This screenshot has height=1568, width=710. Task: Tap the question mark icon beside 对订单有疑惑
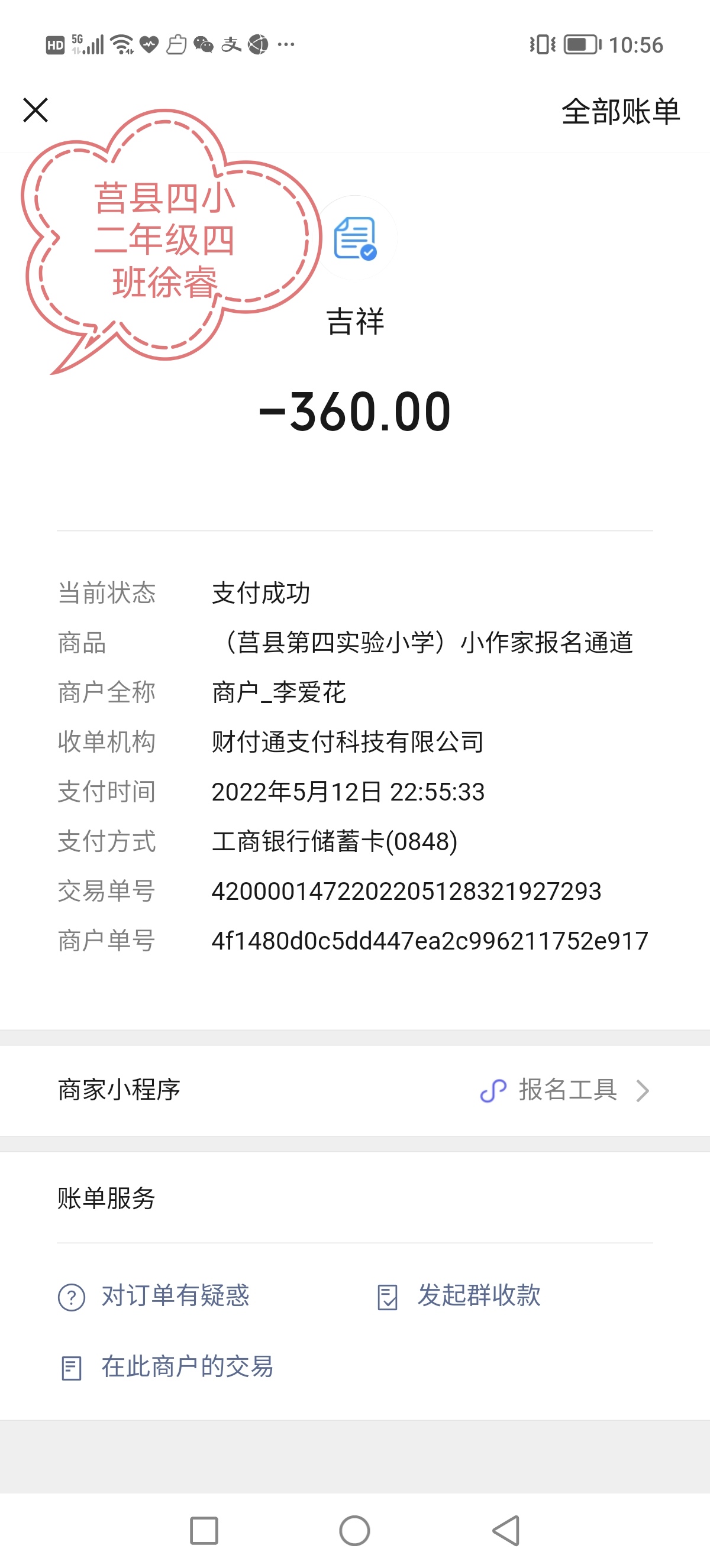pyautogui.click(x=72, y=1297)
